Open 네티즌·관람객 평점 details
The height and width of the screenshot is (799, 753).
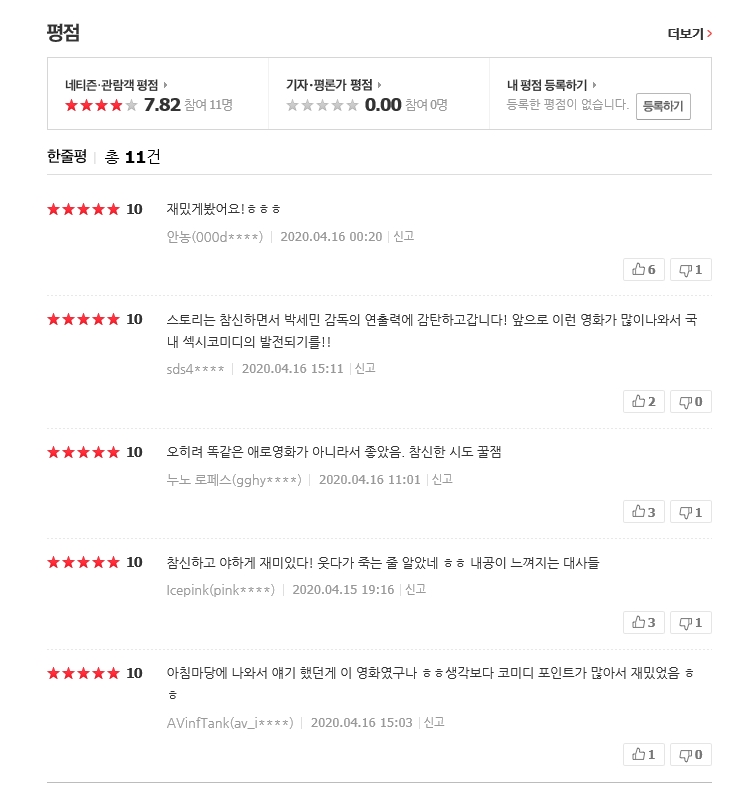pyautogui.click(x=116, y=85)
